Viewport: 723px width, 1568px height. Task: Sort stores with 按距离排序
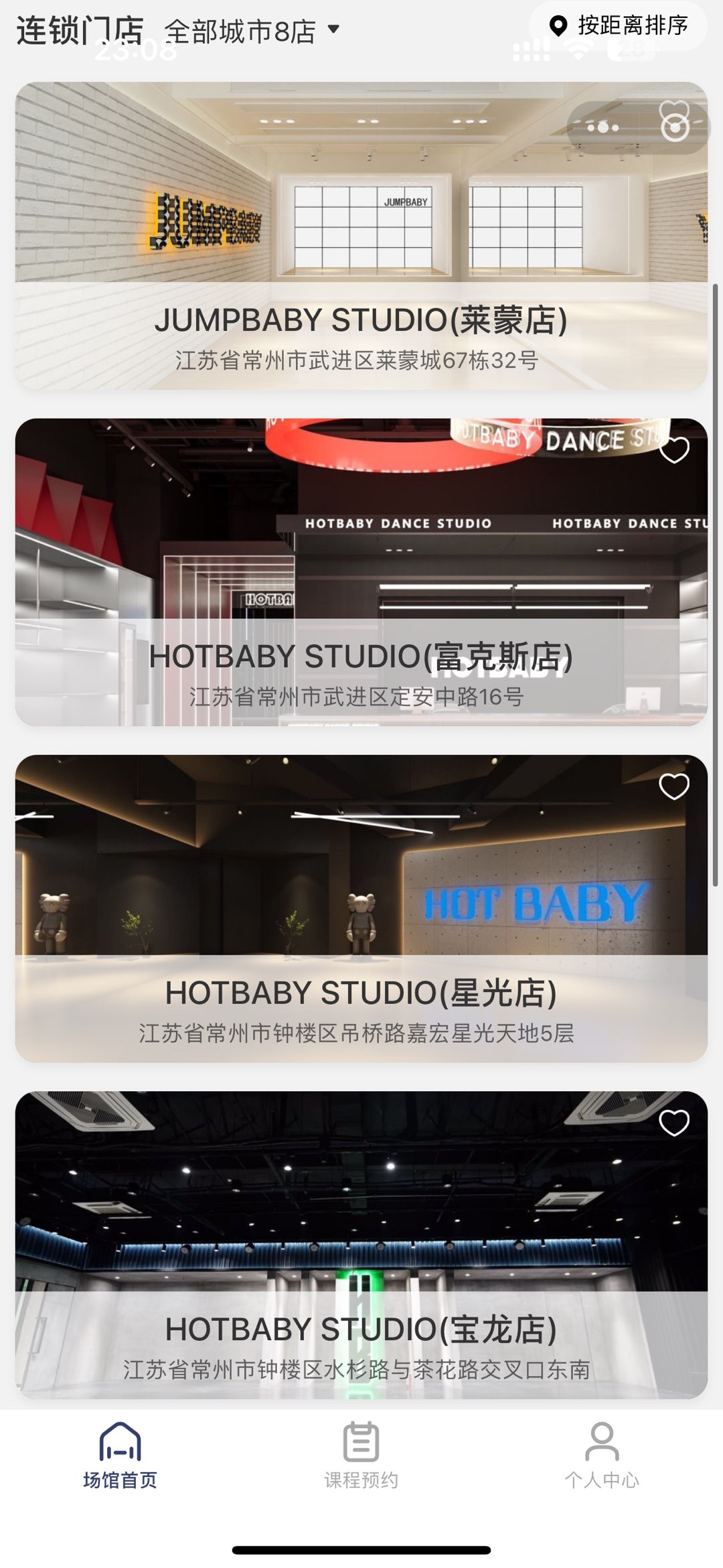coord(619,26)
